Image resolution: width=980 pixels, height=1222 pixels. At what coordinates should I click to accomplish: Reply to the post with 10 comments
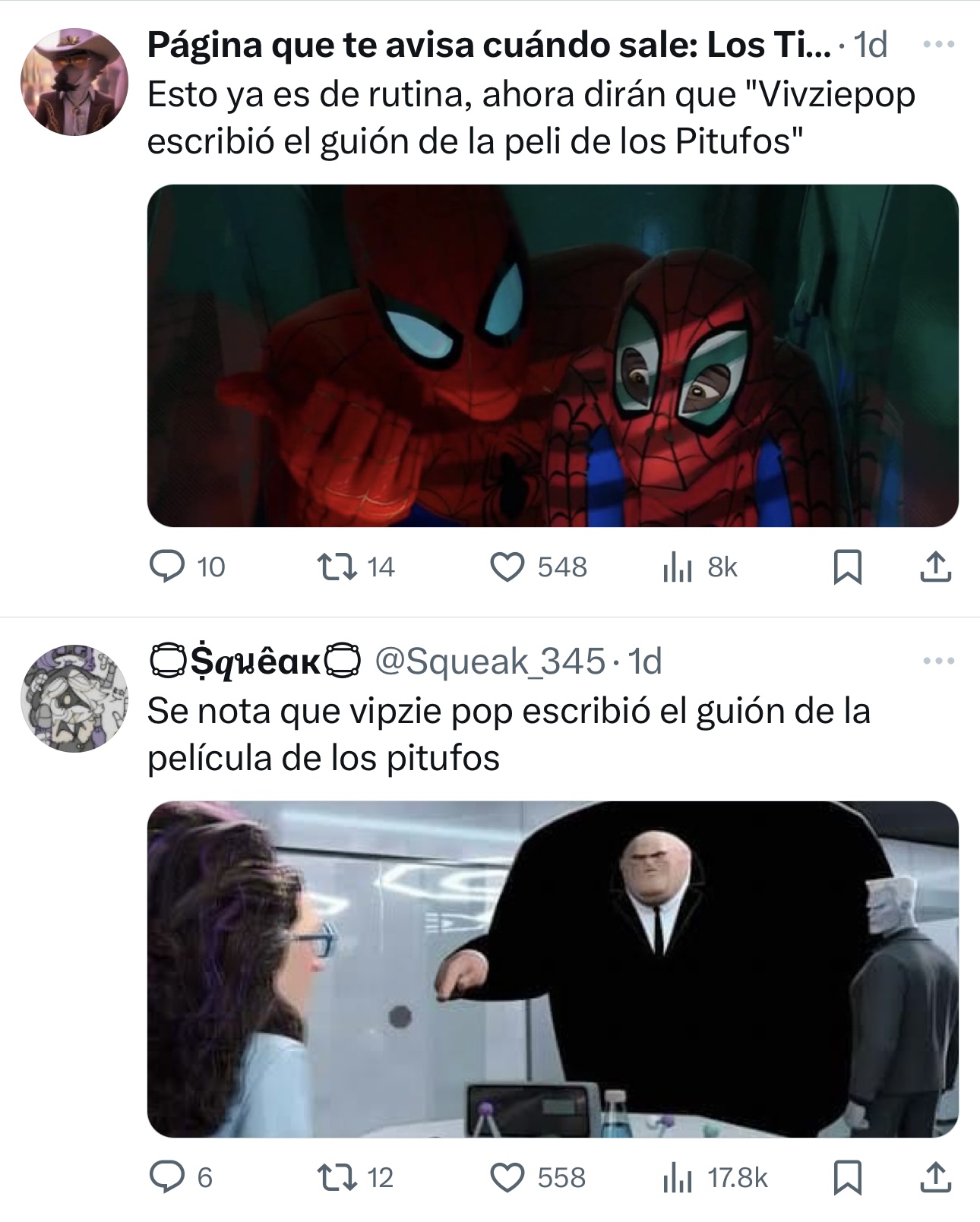coord(167,567)
